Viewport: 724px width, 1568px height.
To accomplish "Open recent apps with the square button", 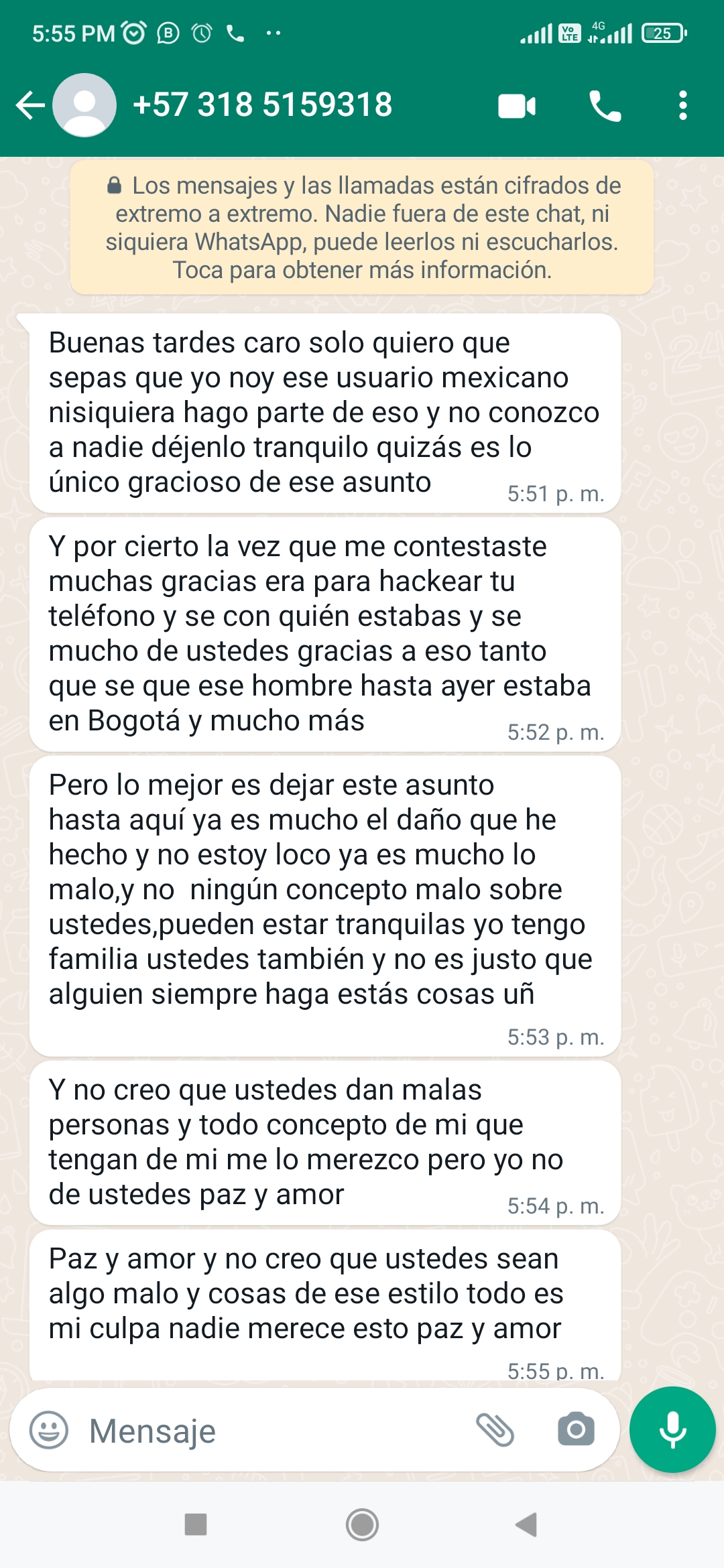I will tap(196, 1524).
